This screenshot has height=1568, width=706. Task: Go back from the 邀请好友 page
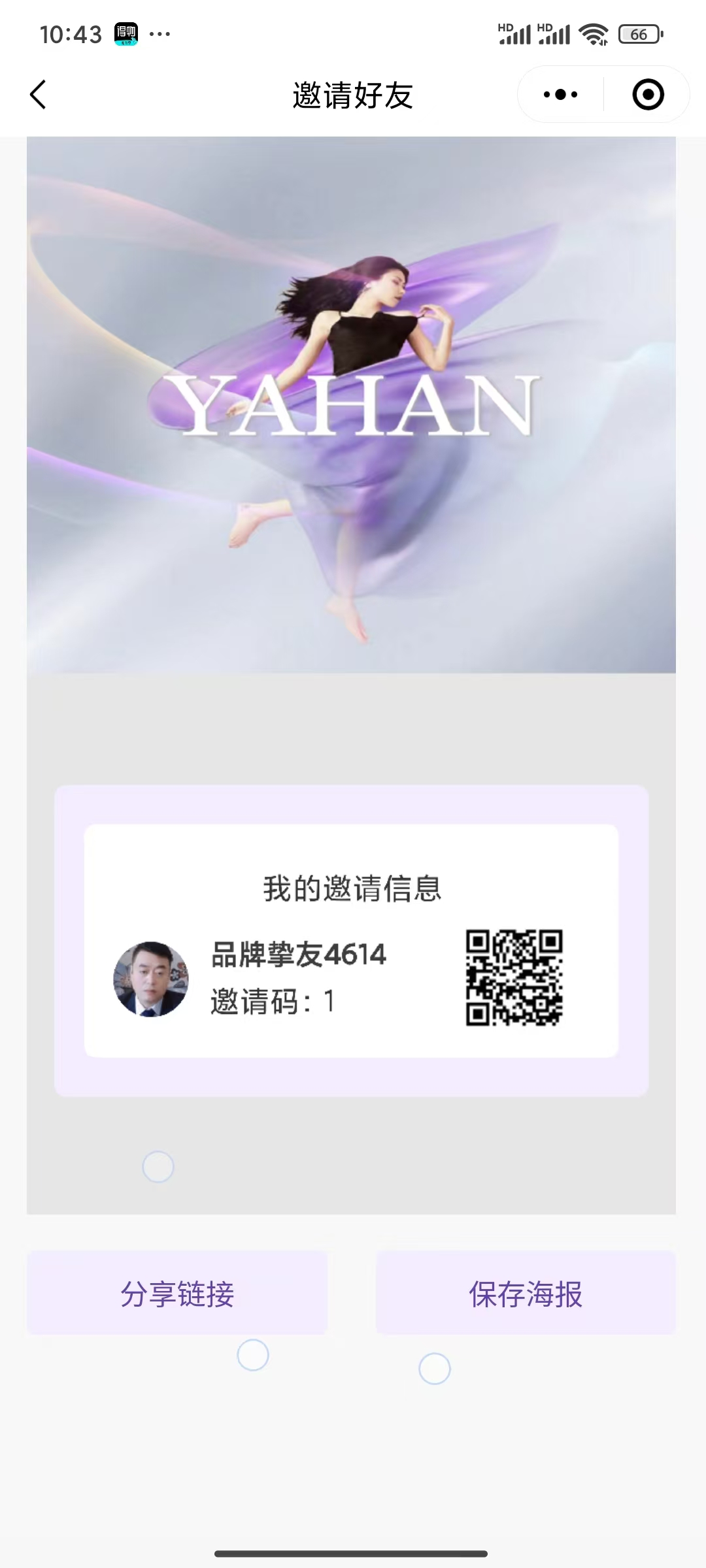(x=38, y=95)
